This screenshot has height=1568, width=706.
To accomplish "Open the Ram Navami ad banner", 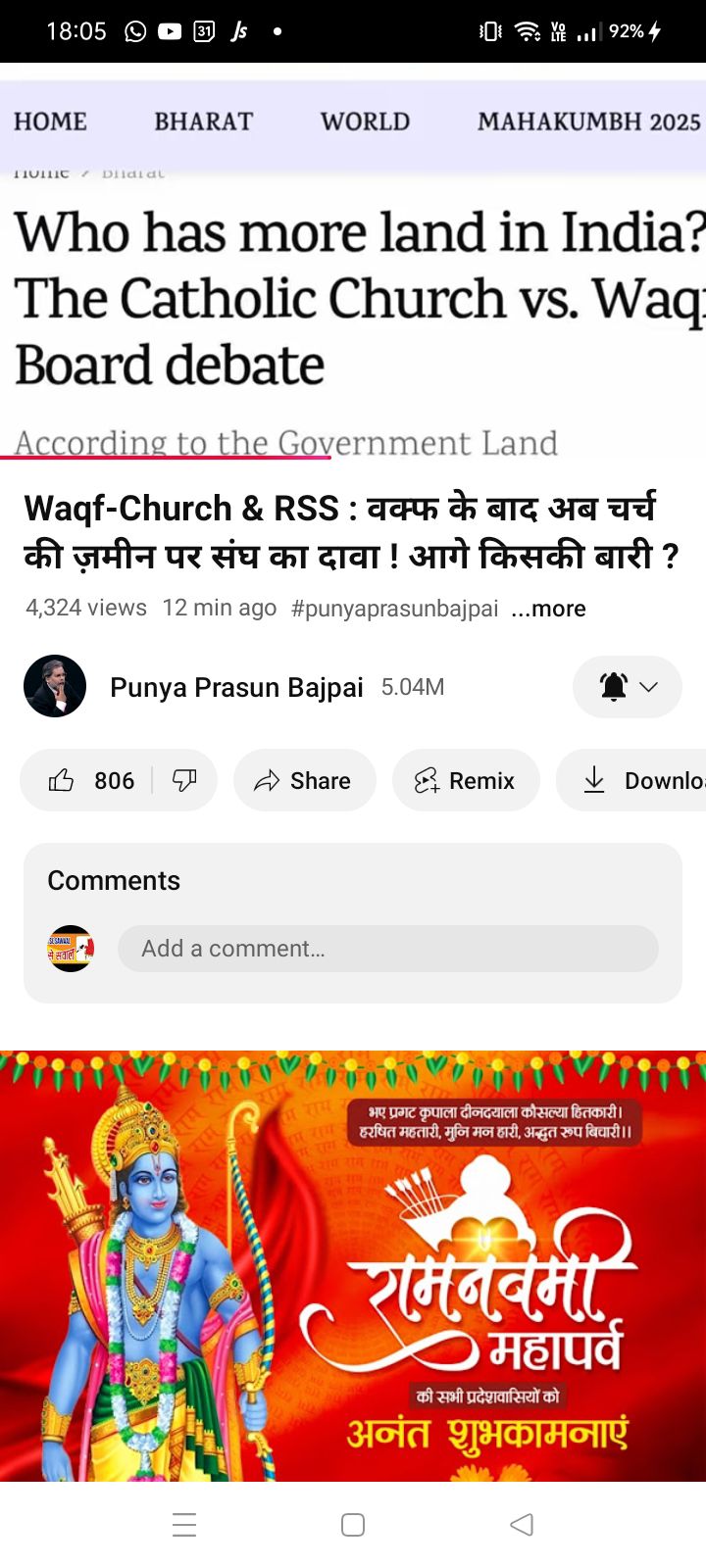I will point(353,1264).
